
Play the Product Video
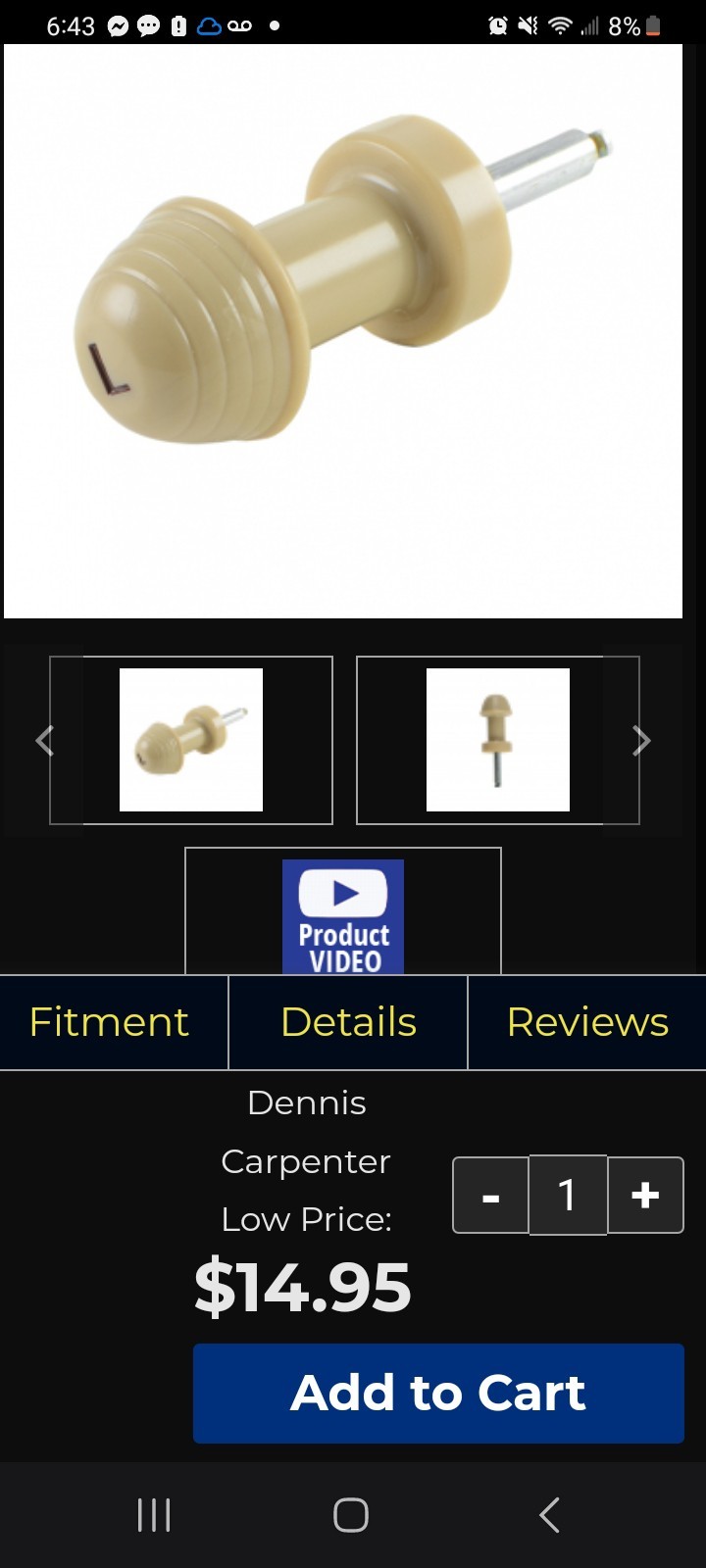[343, 915]
